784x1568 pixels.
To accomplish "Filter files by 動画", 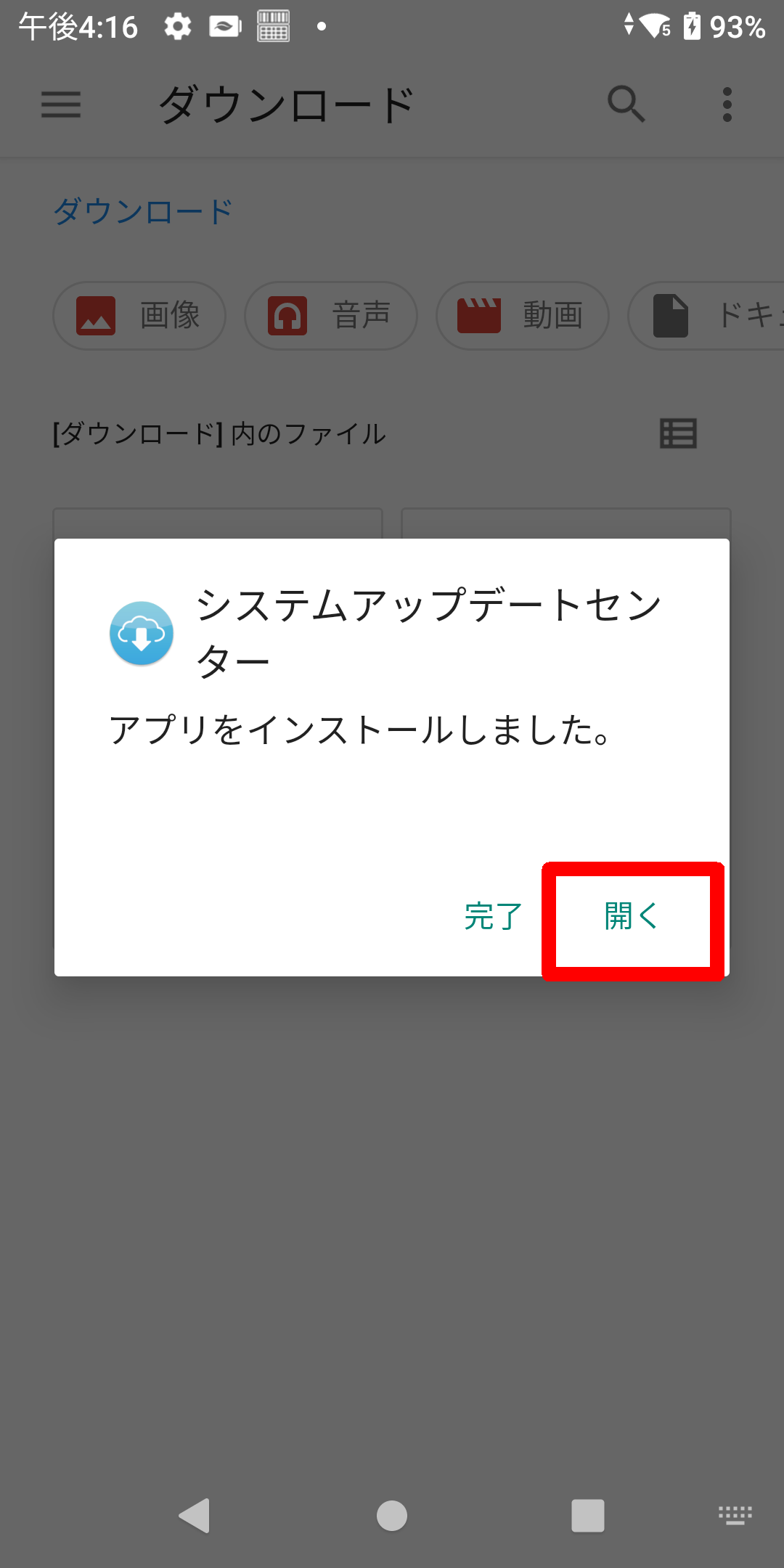I will (x=523, y=316).
